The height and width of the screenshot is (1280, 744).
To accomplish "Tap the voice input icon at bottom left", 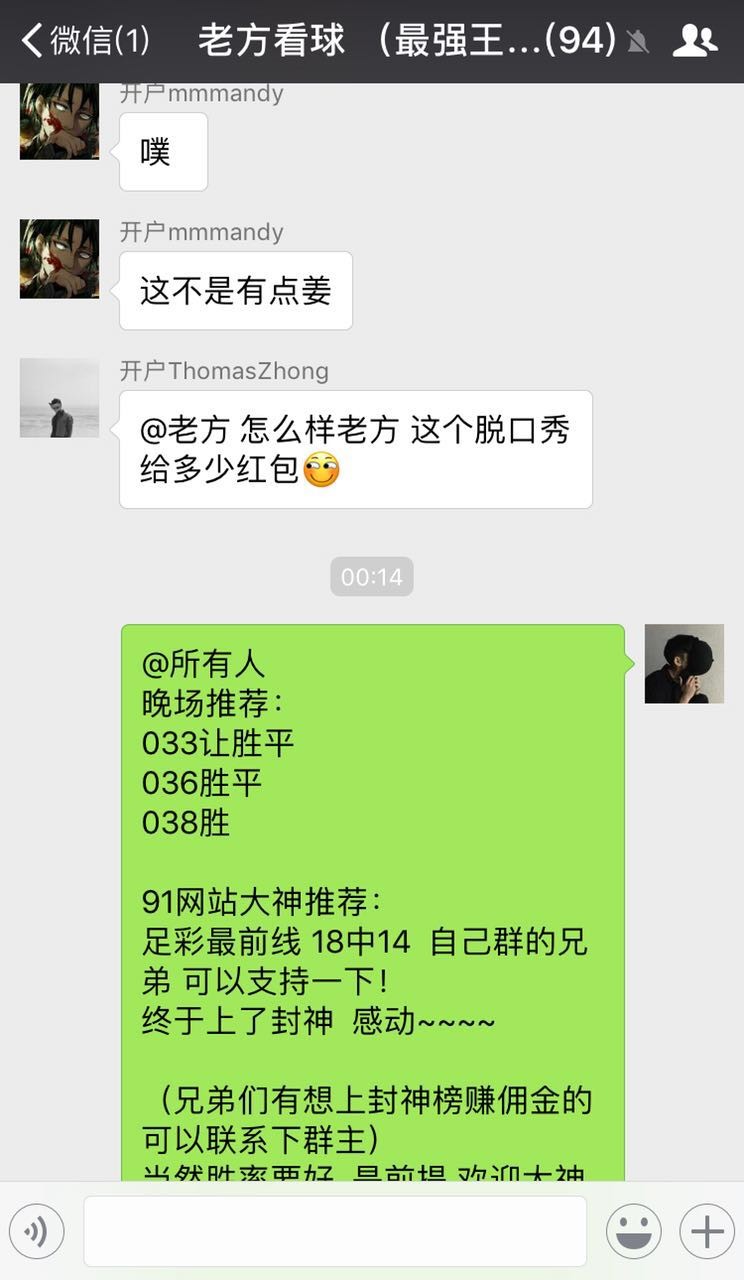I will point(37,1231).
